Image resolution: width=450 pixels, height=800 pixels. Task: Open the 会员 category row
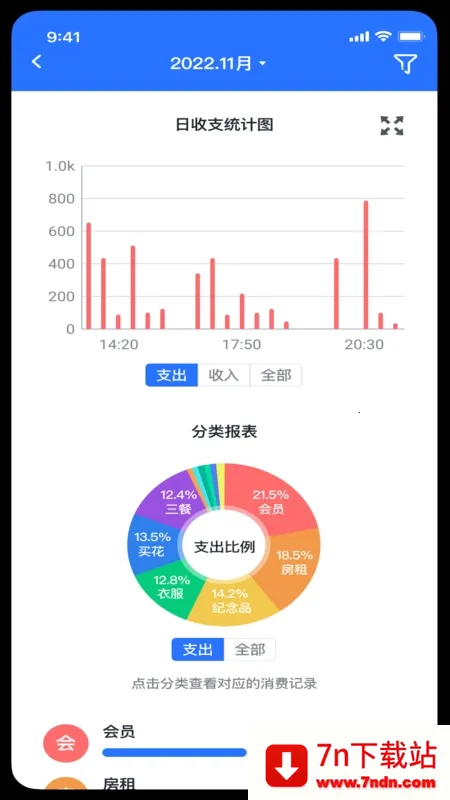tap(224, 742)
